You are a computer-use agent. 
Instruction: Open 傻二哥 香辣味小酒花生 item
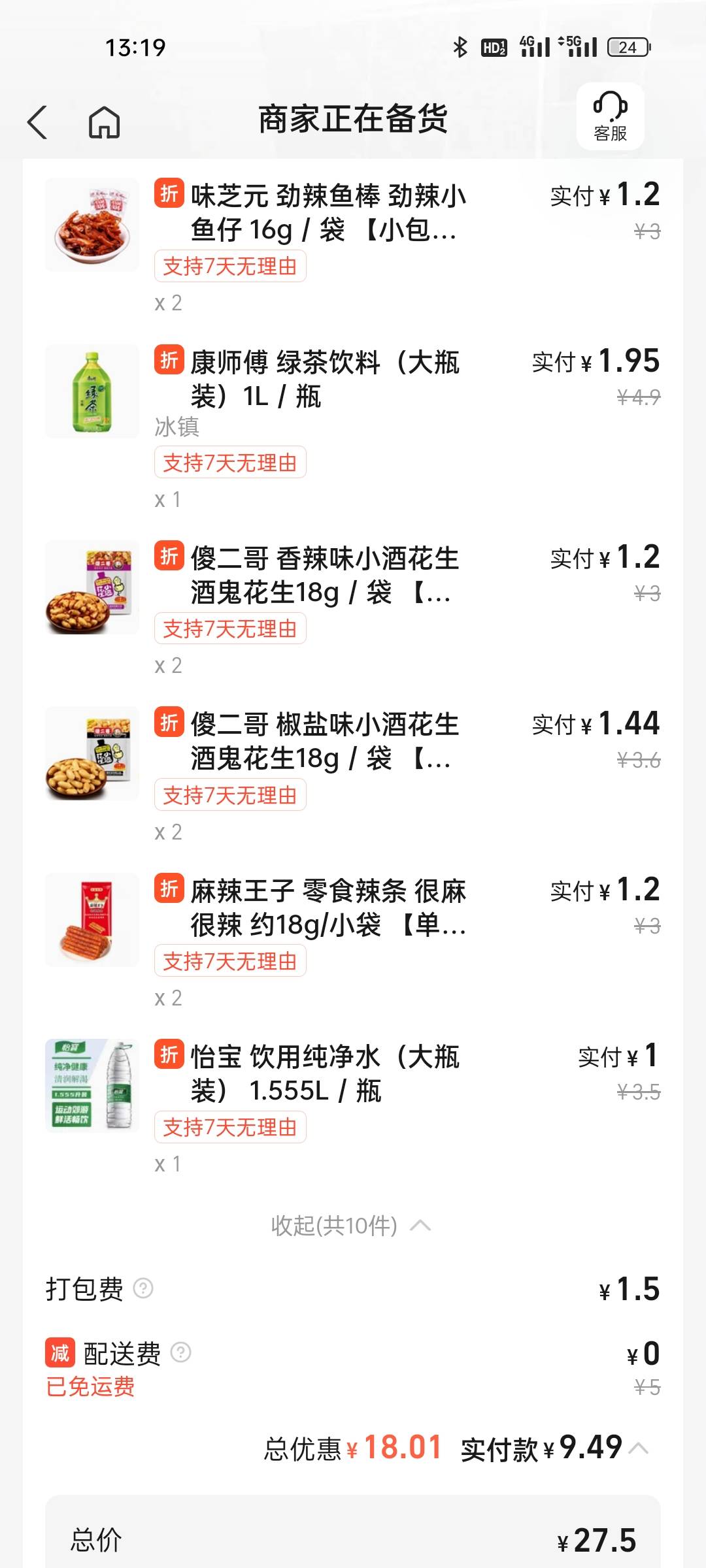click(x=325, y=576)
